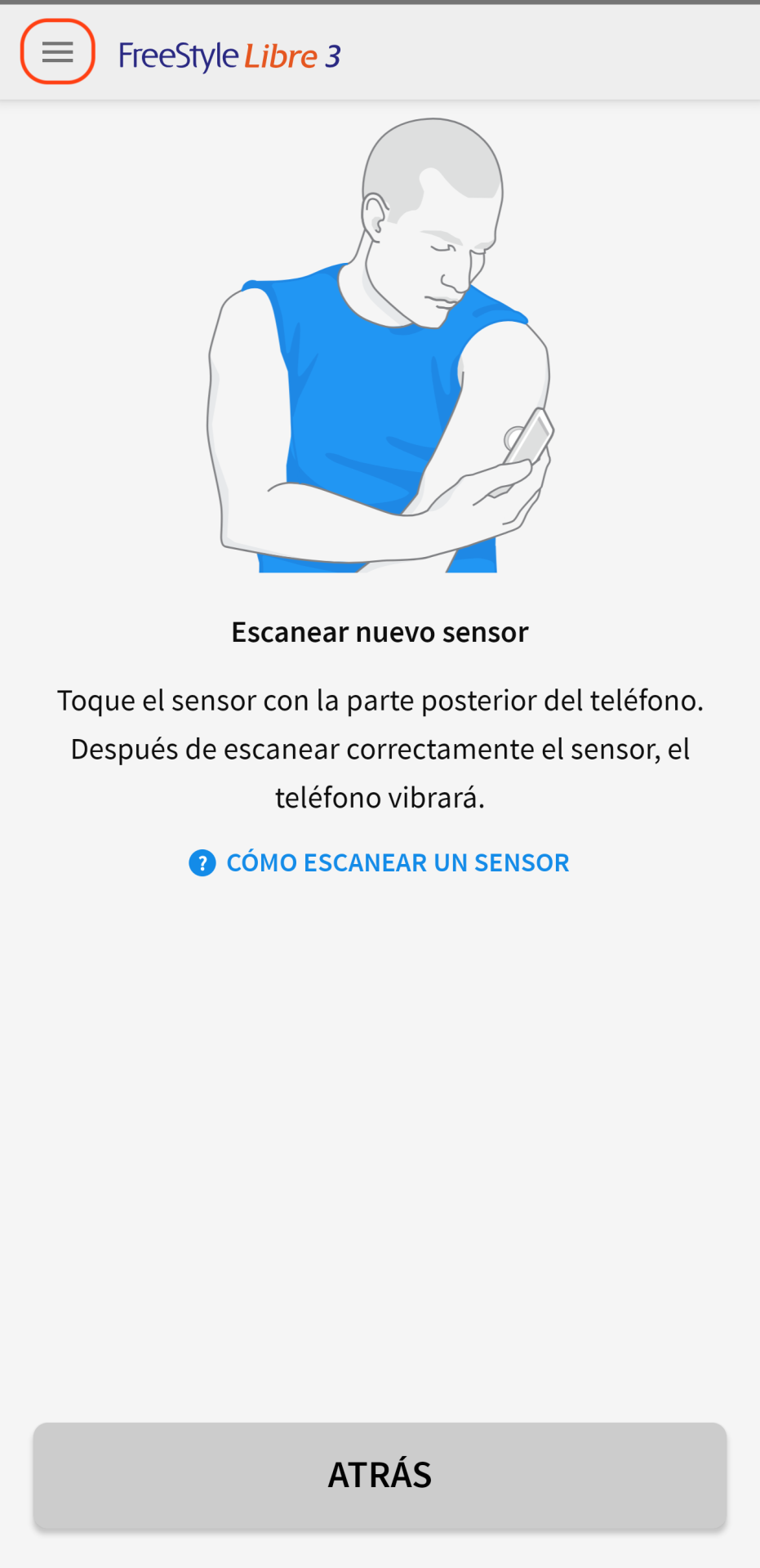Open 'Cómo escanear un sensor' help link
The image size is (760, 1568).
tap(380, 862)
